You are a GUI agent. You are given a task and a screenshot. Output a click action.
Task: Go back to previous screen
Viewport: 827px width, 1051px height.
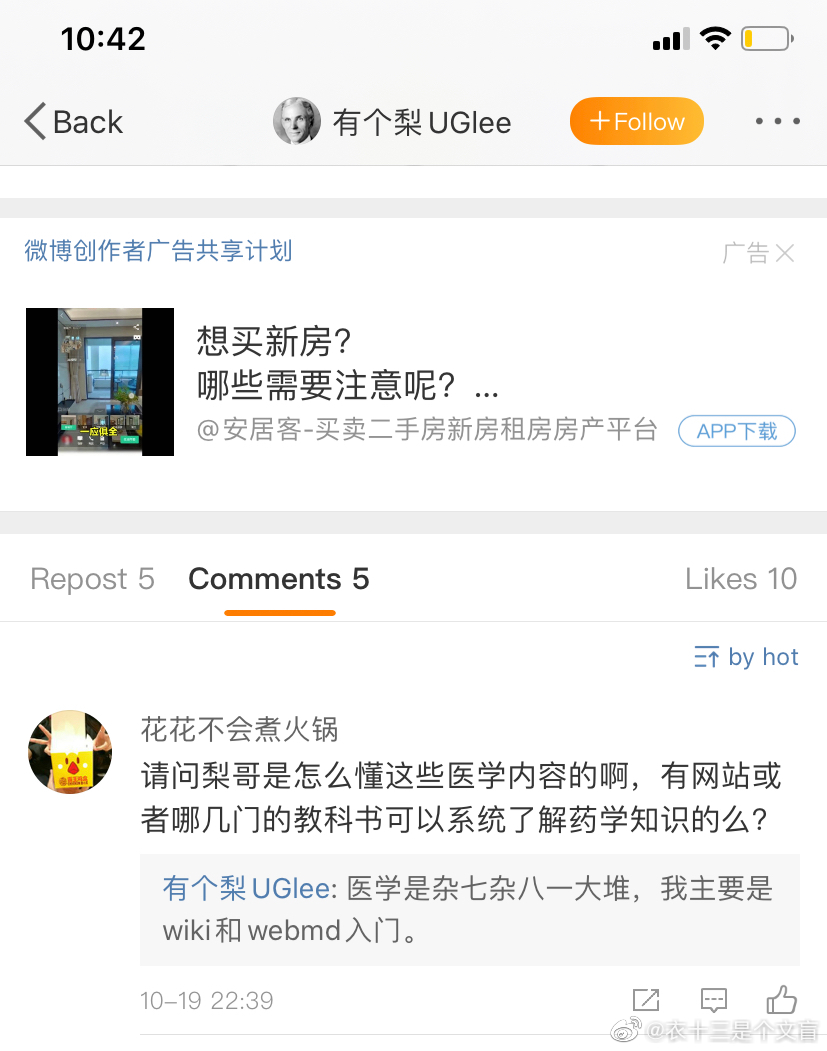point(73,122)
